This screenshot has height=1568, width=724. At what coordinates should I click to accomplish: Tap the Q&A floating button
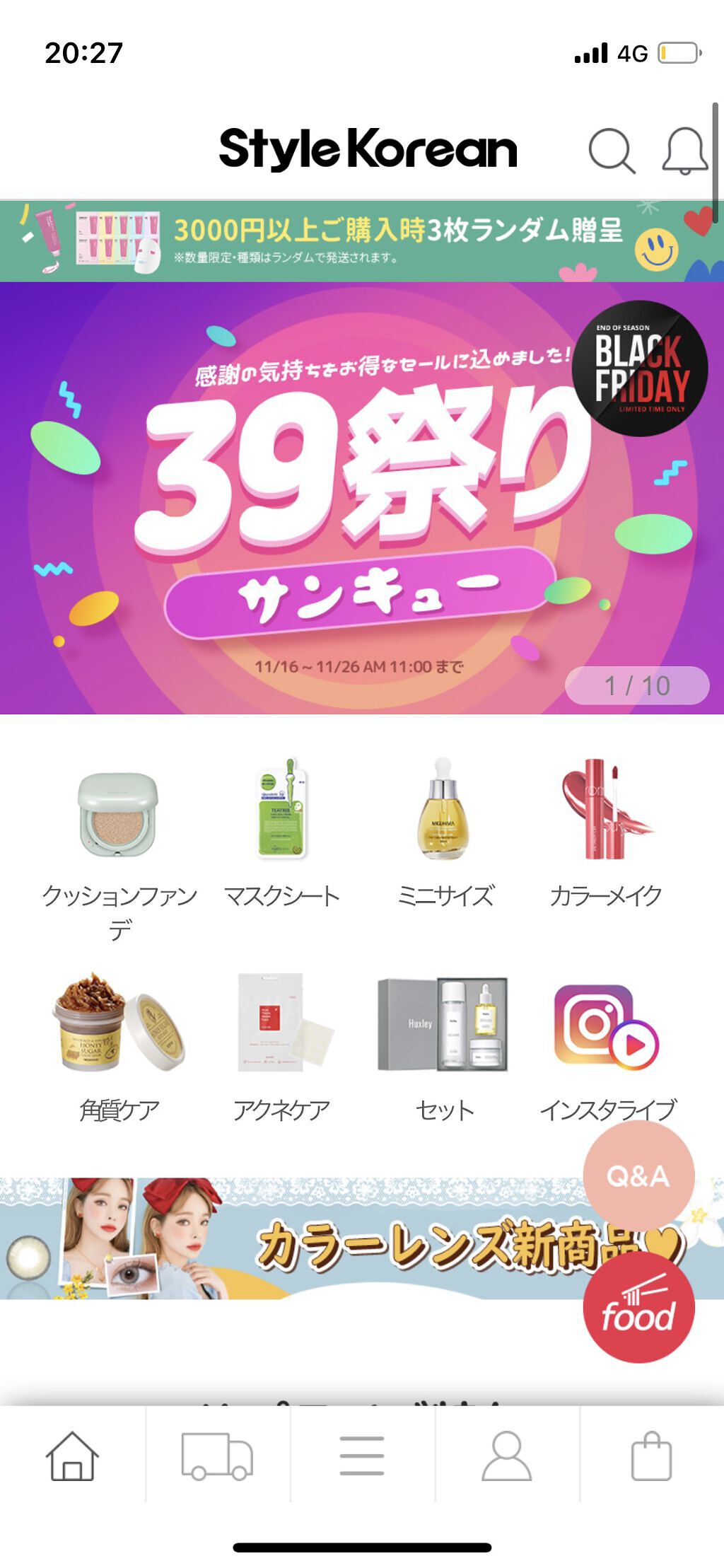coord(638,1175)
